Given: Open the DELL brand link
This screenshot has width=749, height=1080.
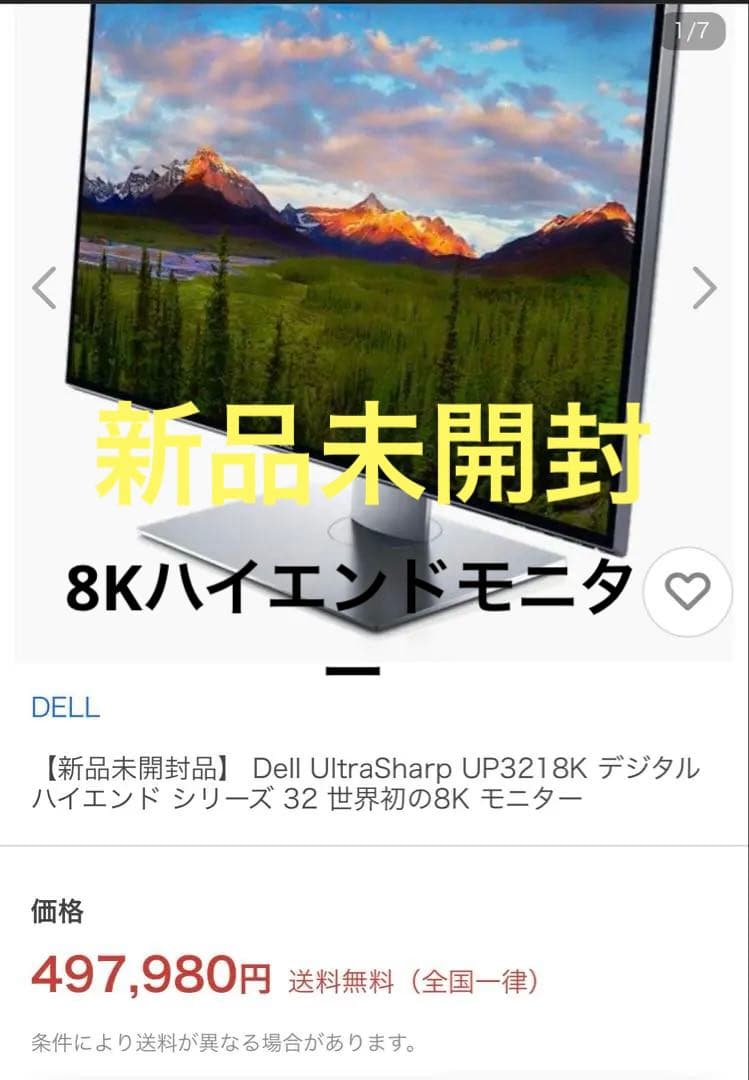Looking at the screenshot, I should coord(66,708).
